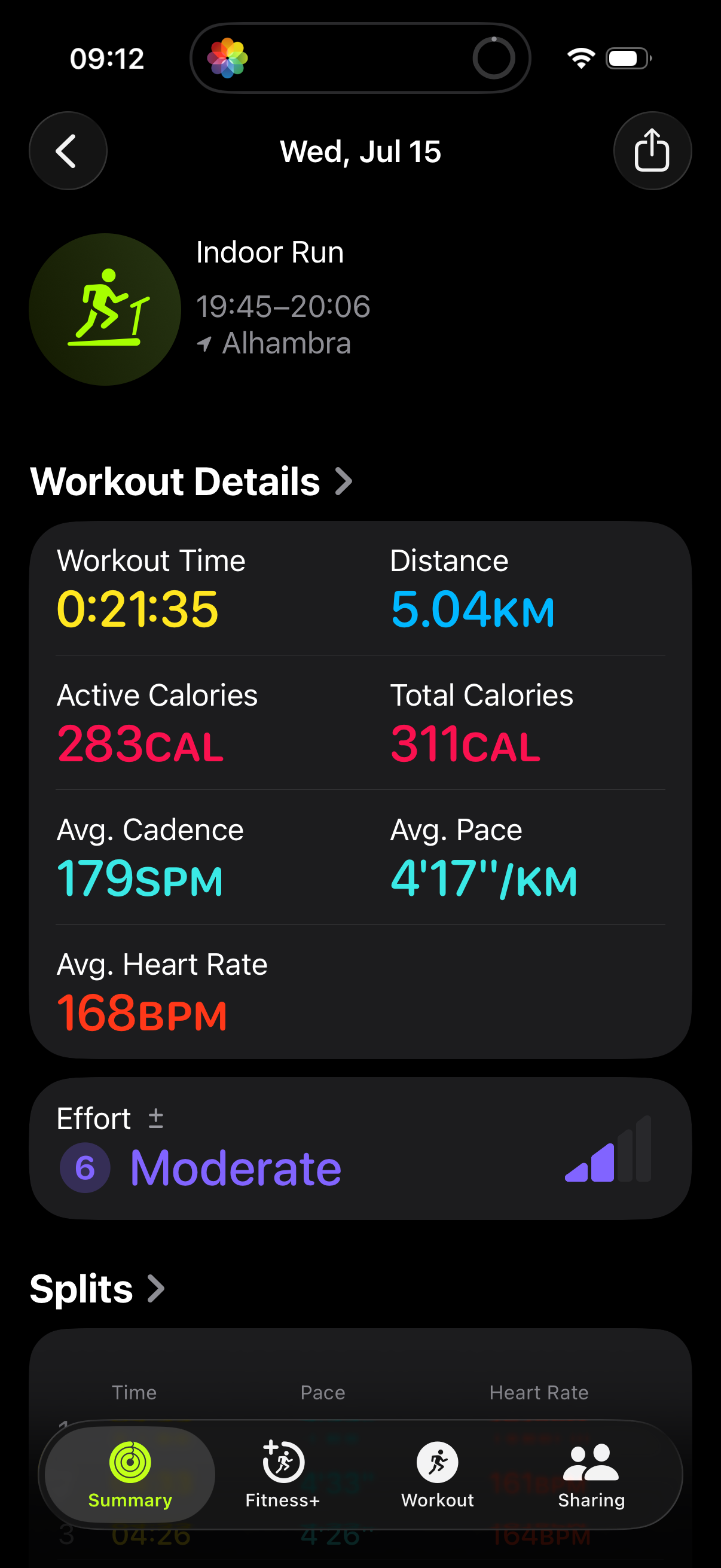
Task: Share this Indoor Run workout
Action: point(652,150)
